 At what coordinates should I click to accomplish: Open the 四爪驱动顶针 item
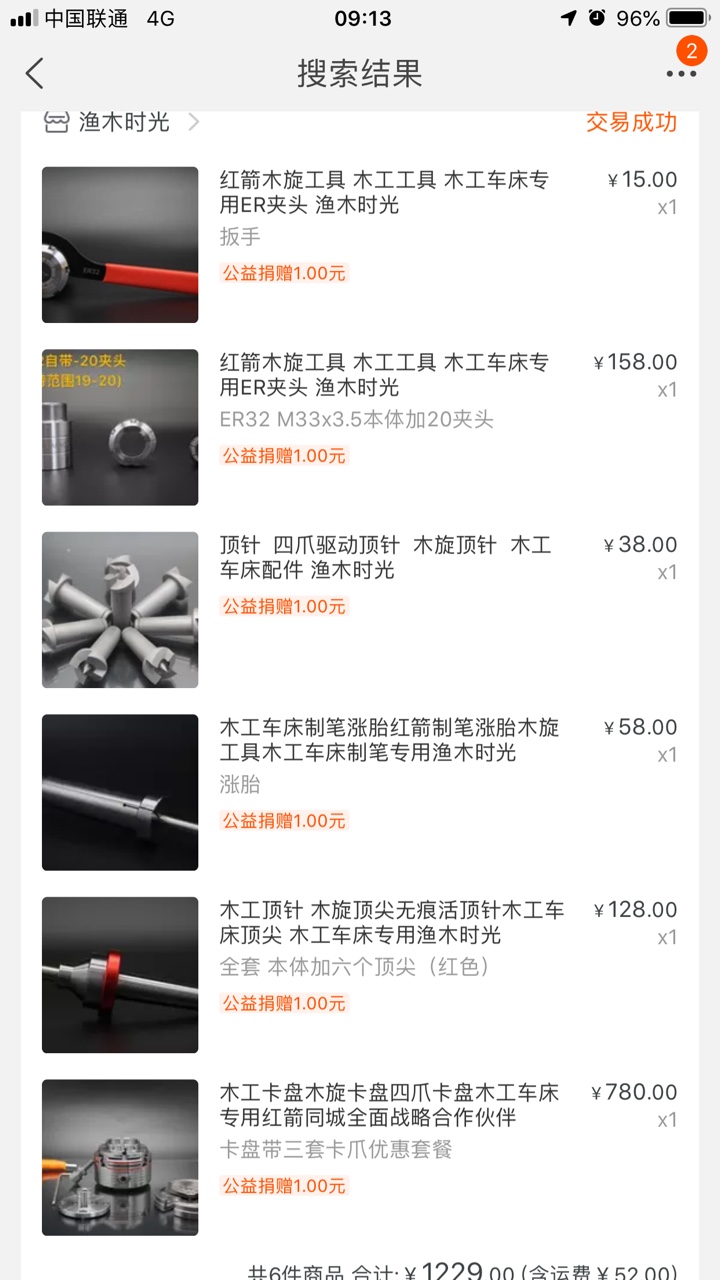[360, 610]
